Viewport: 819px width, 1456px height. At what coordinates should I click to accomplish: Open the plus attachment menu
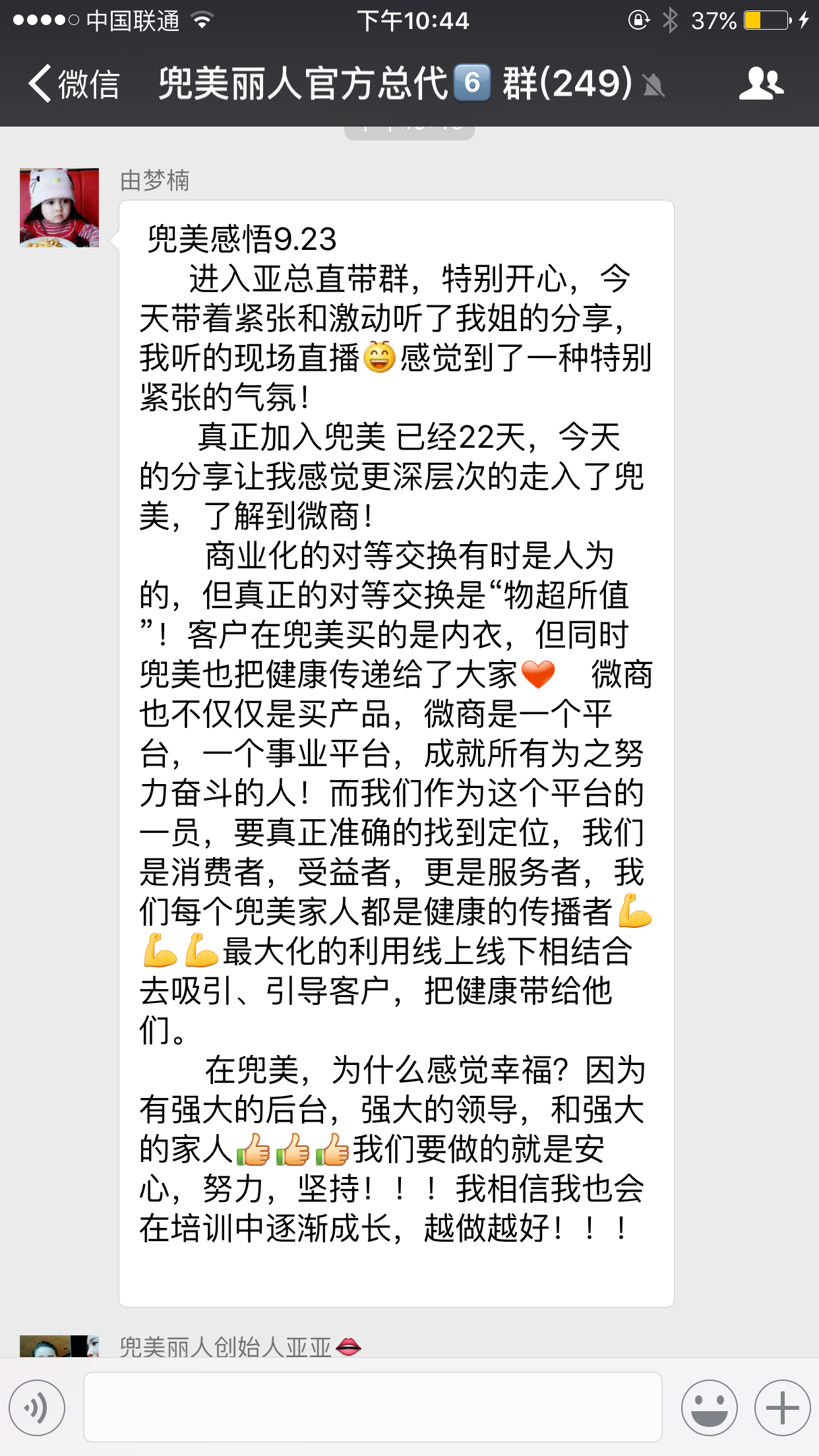pyautogui.click(x=783, y=1407)
